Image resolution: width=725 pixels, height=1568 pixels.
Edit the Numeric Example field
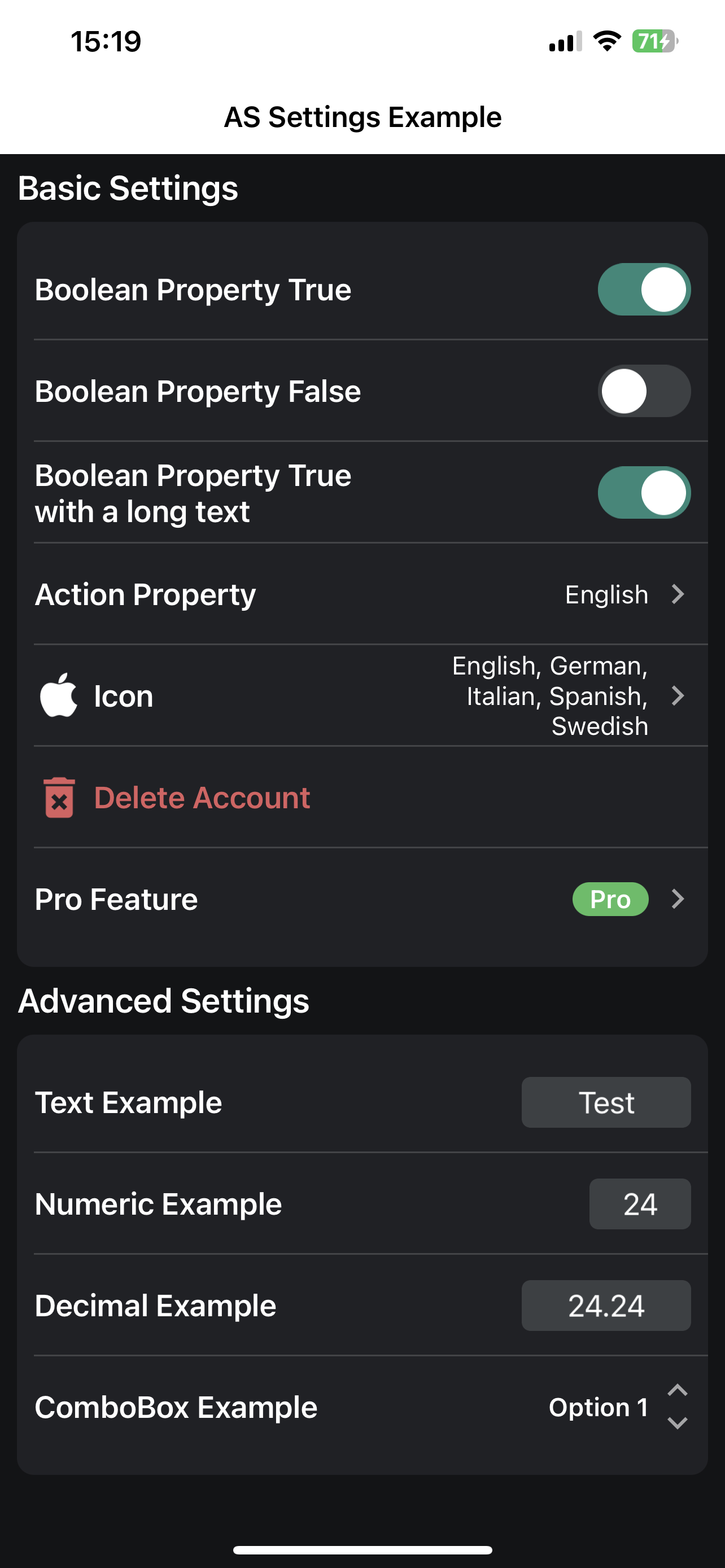pos(639,1204)
